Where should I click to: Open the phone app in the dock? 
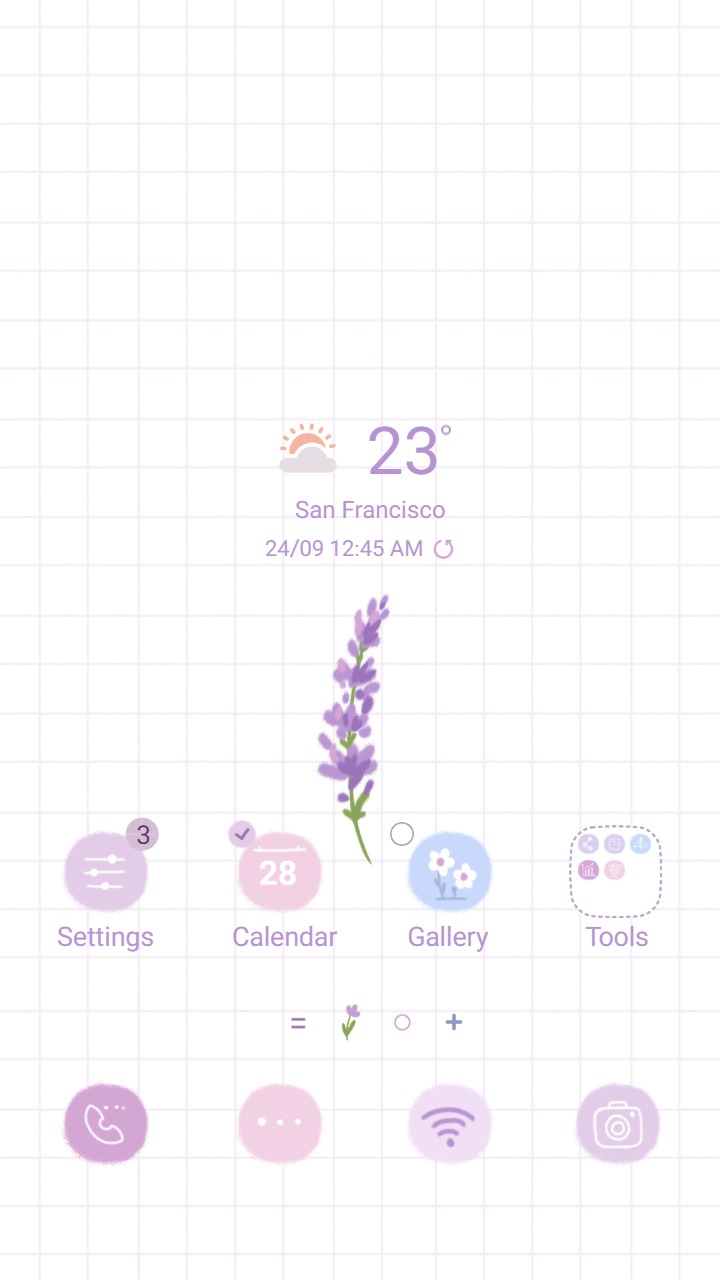[x=105, y=1123]
